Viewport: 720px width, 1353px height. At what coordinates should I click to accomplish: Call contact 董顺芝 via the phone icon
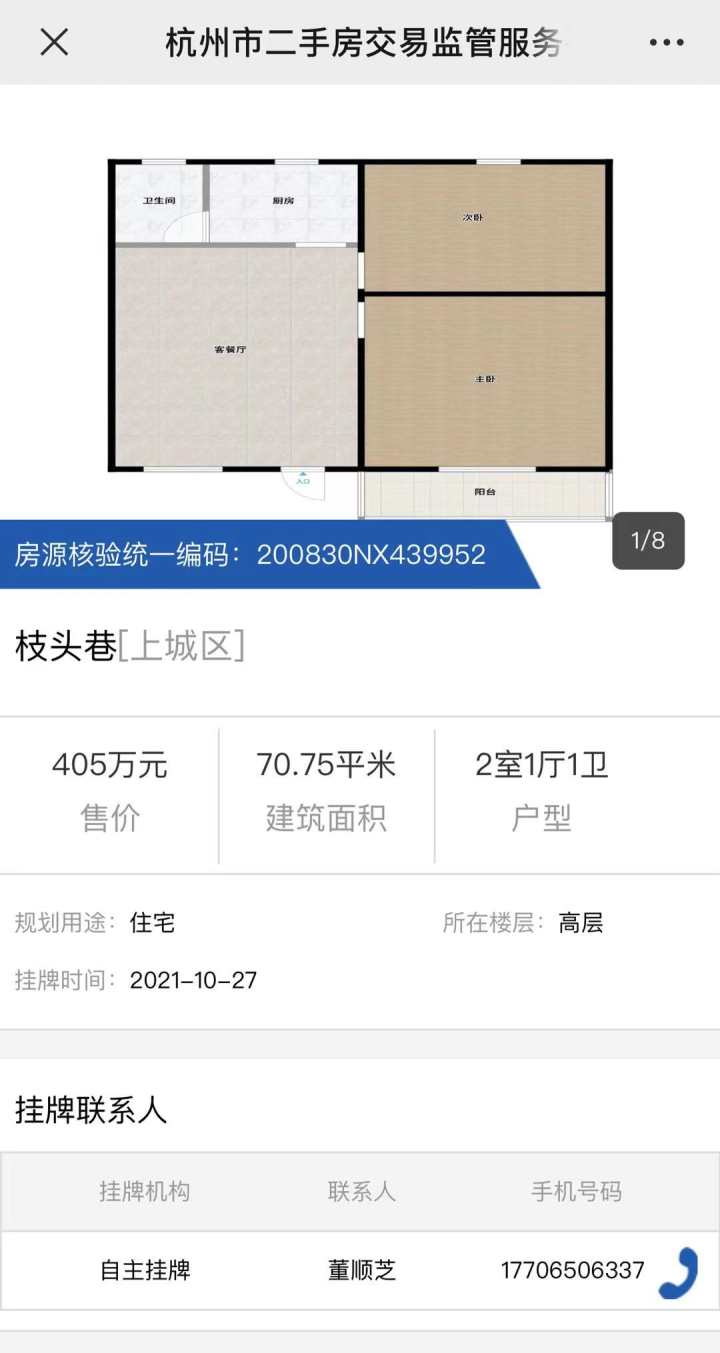click(678, 1272)
